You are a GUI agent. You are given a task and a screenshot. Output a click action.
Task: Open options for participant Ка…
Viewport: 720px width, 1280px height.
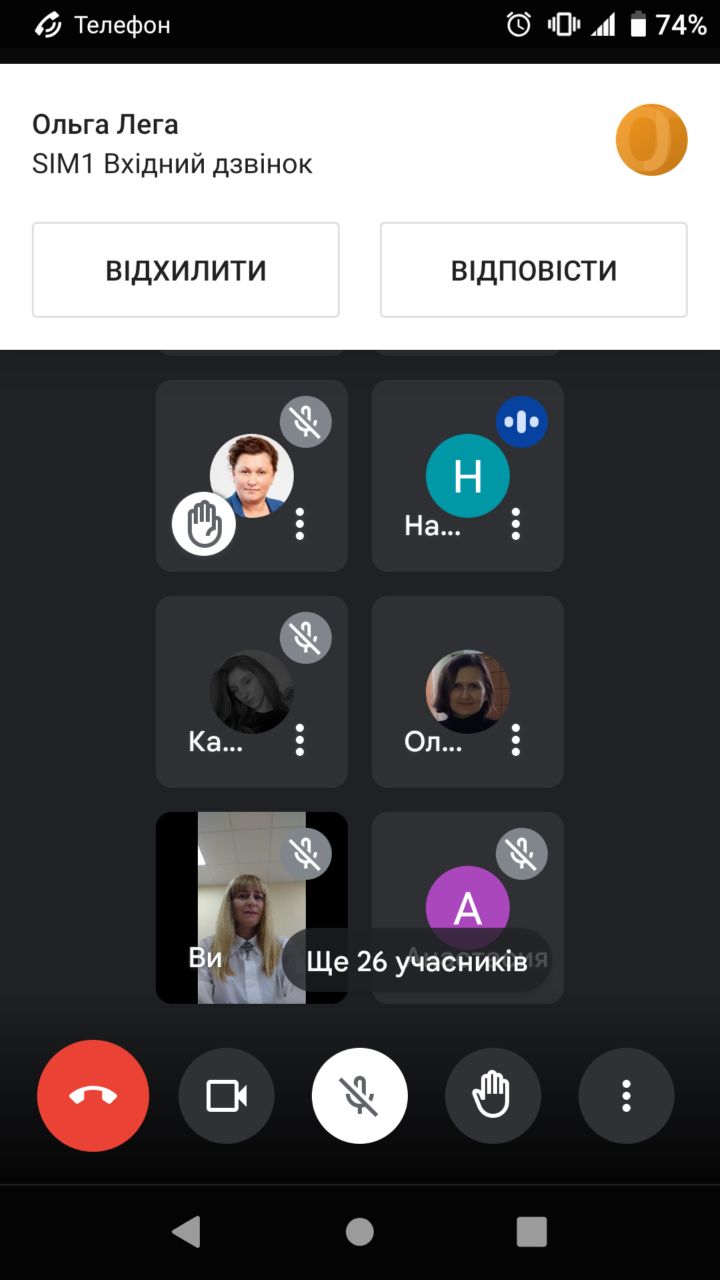pyautogui.click(x=300, y=740)
